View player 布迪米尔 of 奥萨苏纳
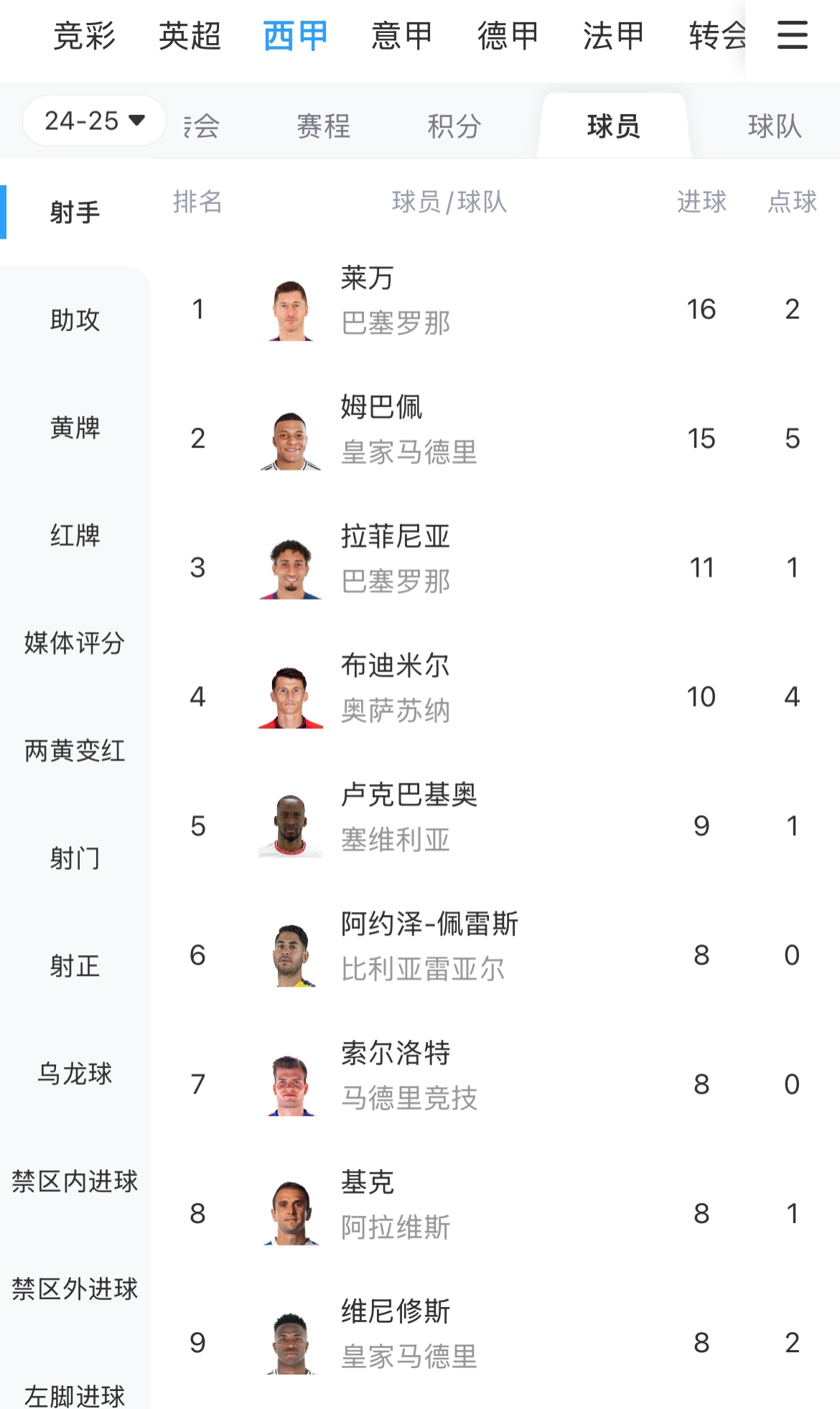Image resolution: width=840 pixels, height=1409 pixels. [395, 689]
